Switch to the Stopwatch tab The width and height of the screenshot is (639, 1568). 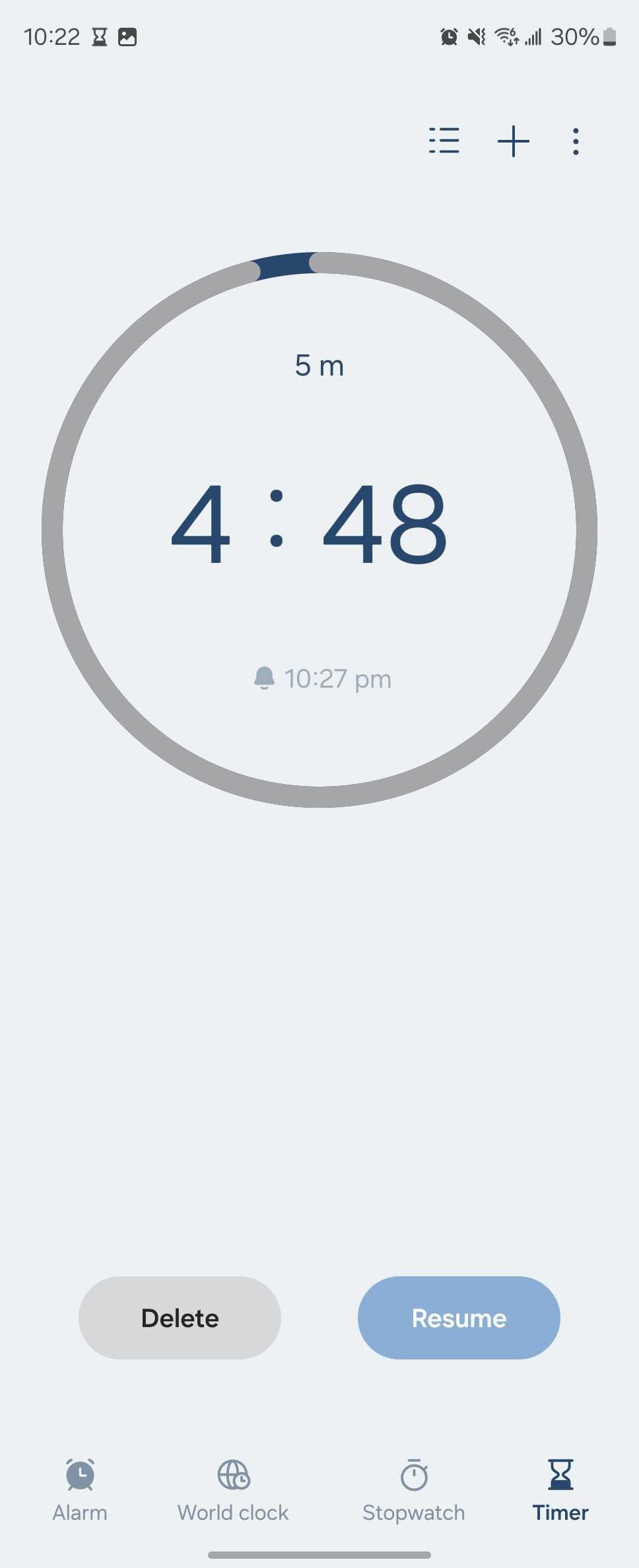point(413,1491)
